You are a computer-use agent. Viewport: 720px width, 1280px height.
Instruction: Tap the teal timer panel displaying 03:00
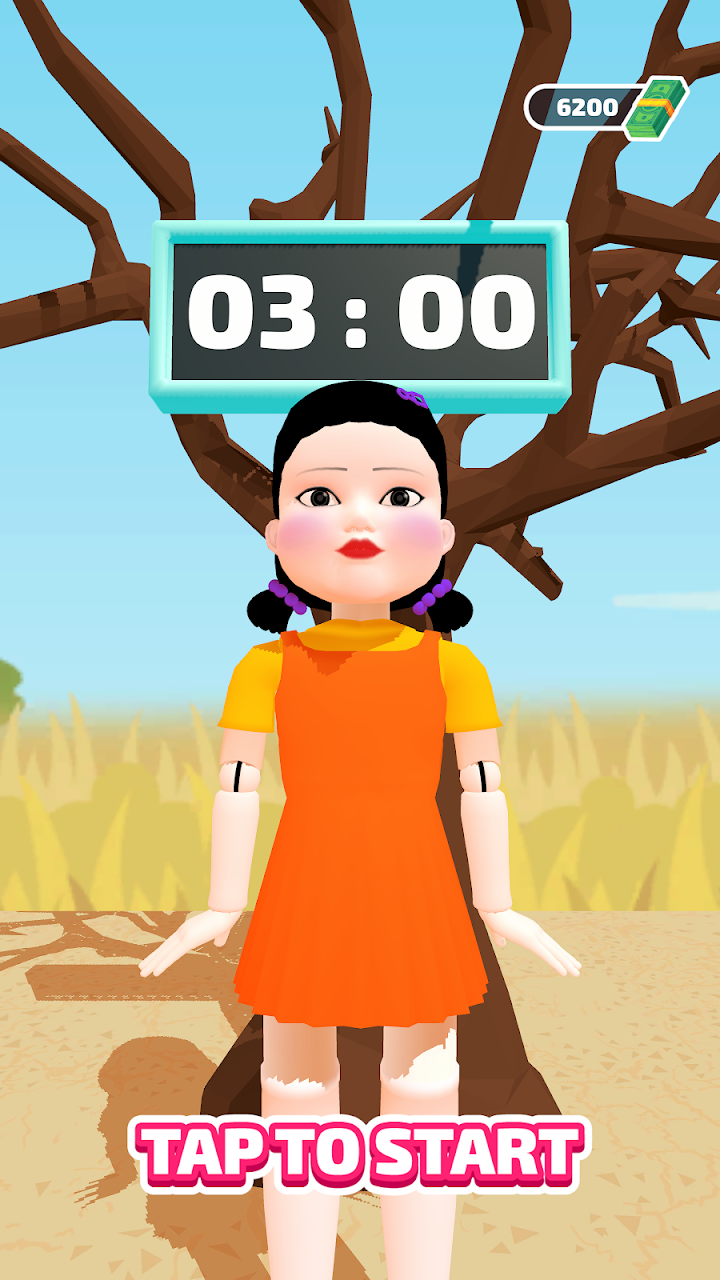tap(358, 312)
